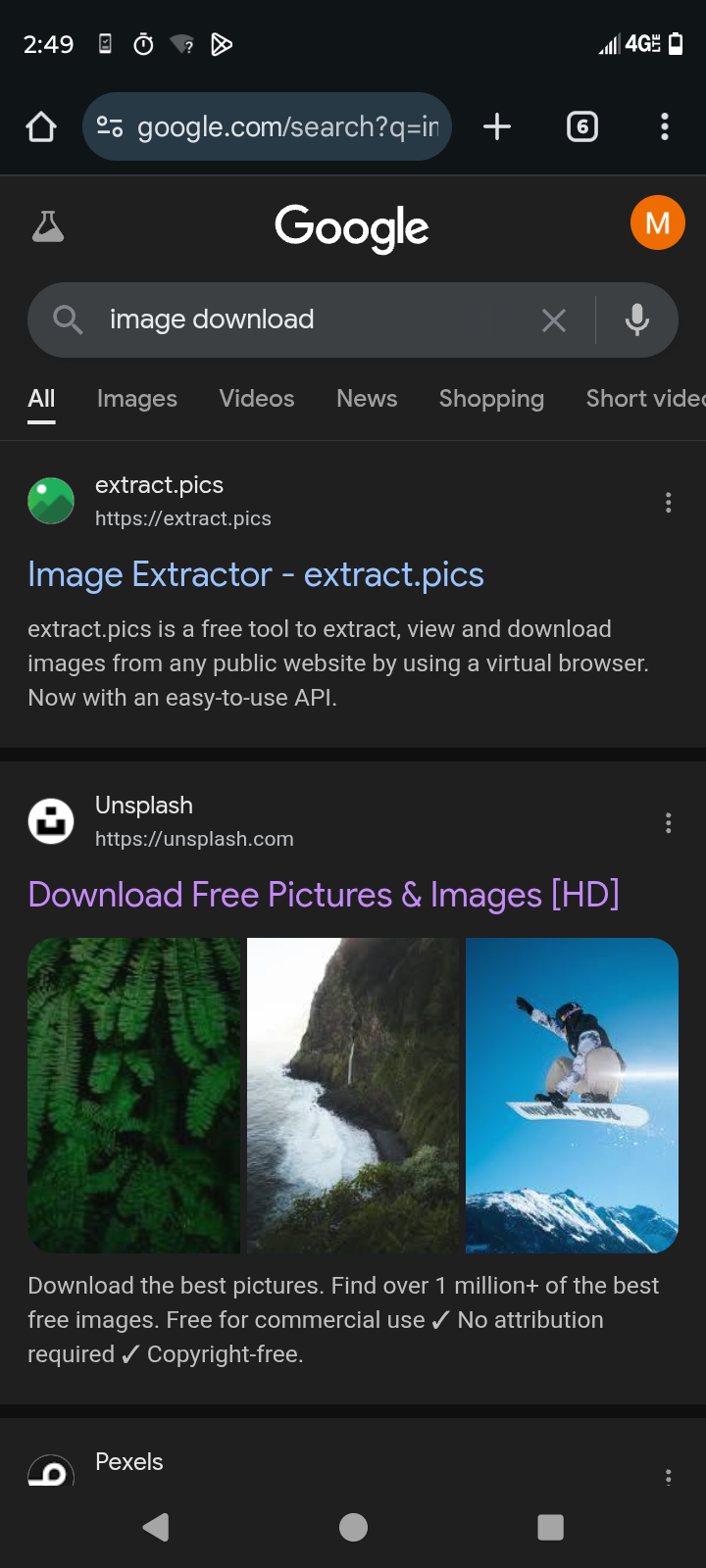The width and height of the screenshot is (706, 1568).
Task: Open more options for the Unsplash result
Action: pos(669,823)
